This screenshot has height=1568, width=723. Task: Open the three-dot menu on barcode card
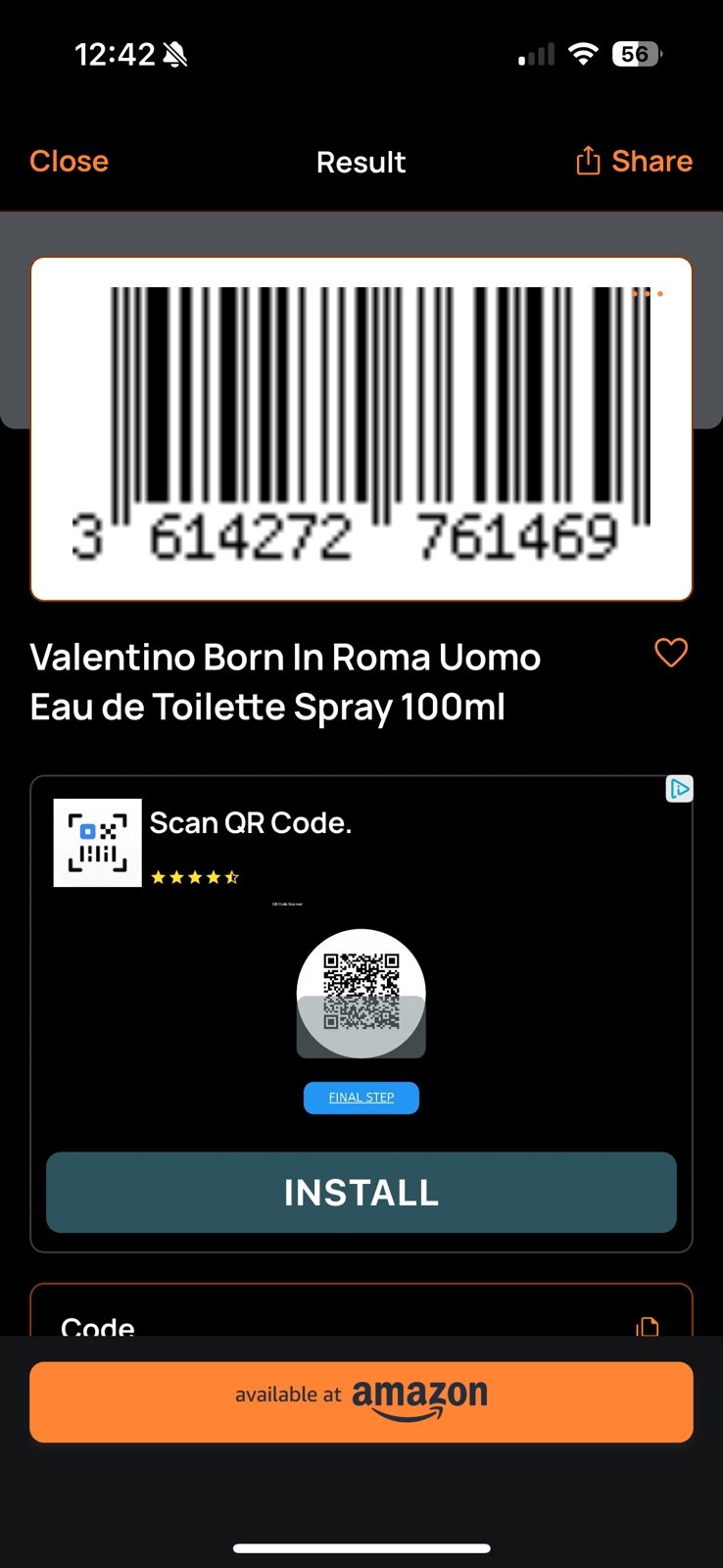(x=648, y=293)
